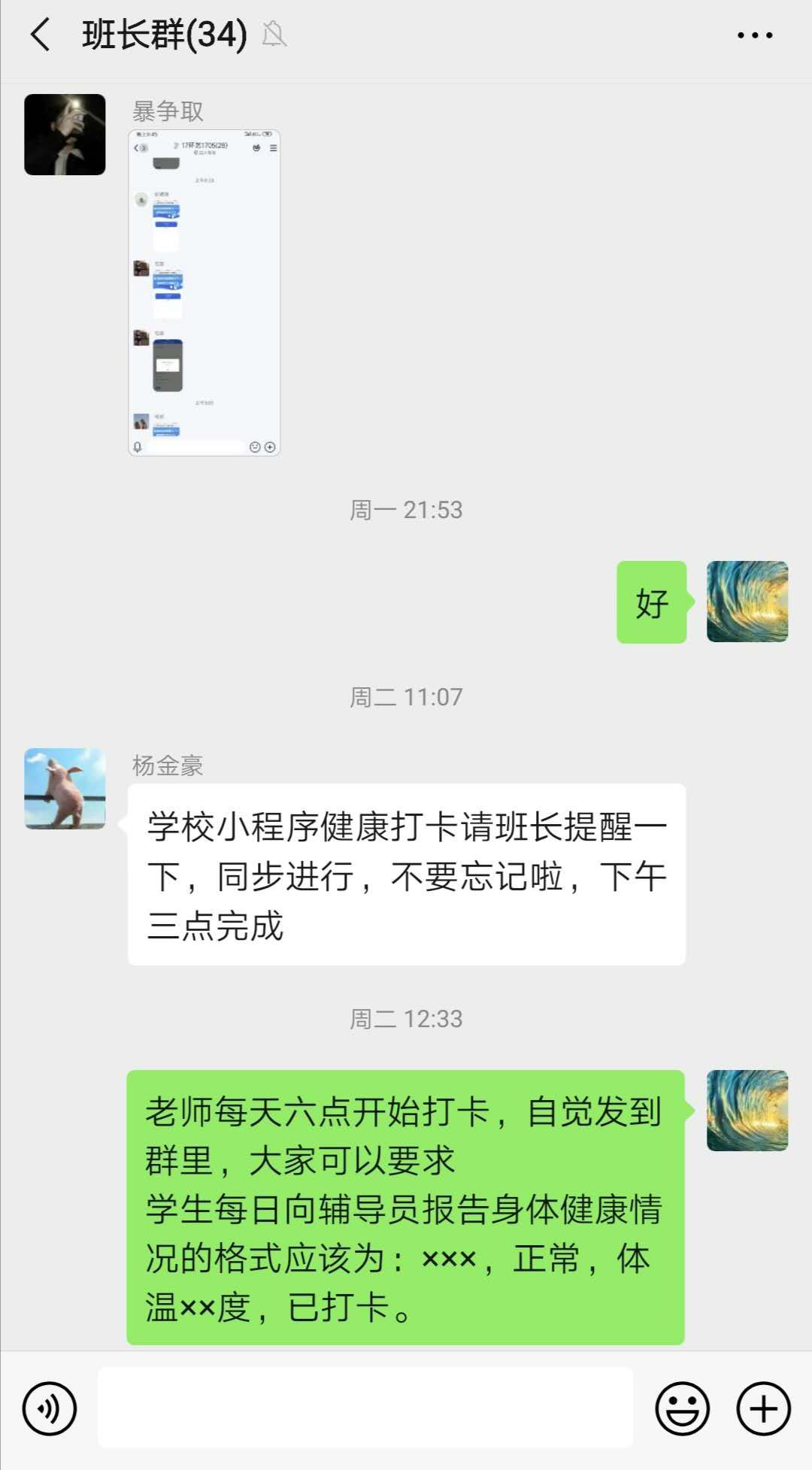Open the plus attachments menu

[x=763, y=1408]
